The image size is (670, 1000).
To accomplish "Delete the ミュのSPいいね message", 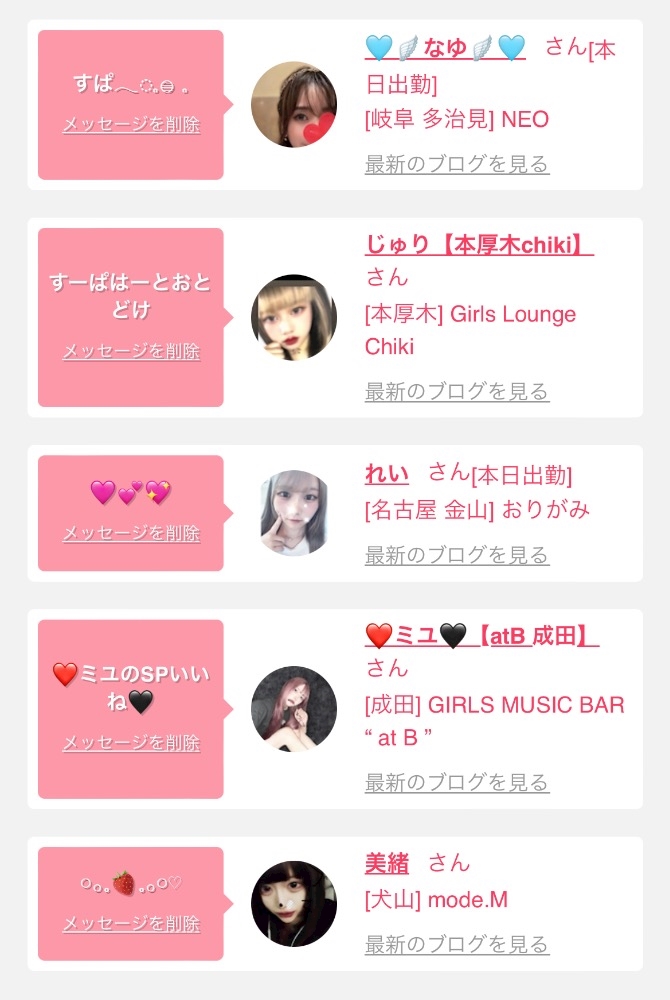I will 131,743.
